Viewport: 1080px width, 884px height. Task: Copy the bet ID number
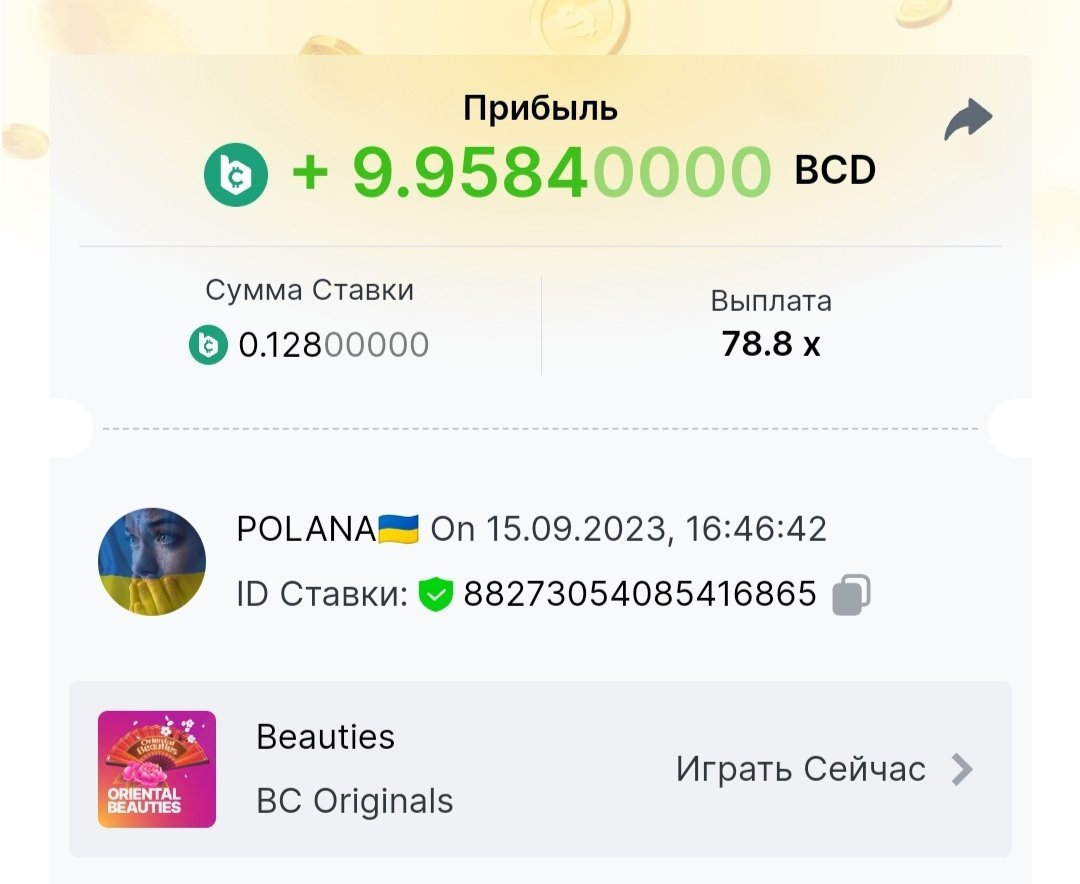851,594
